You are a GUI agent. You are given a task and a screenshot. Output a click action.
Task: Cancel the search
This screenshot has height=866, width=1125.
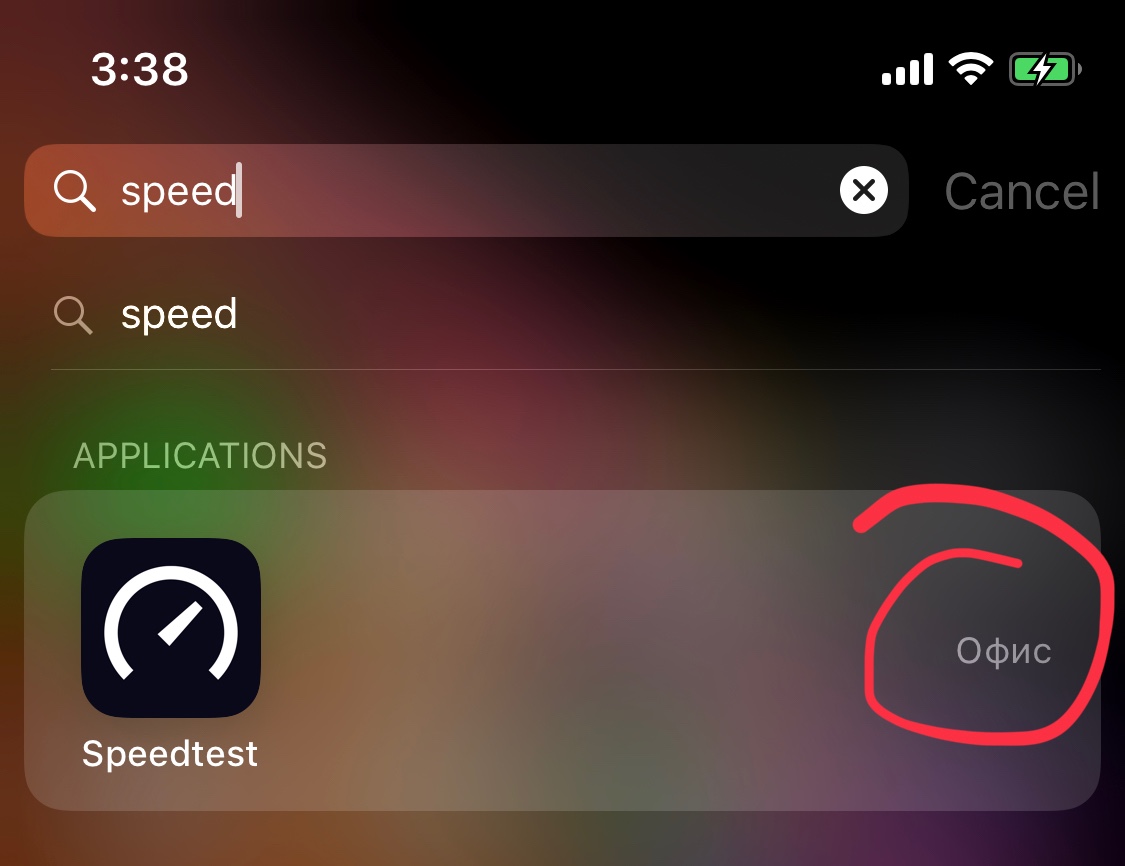(x=1021, y=191)
